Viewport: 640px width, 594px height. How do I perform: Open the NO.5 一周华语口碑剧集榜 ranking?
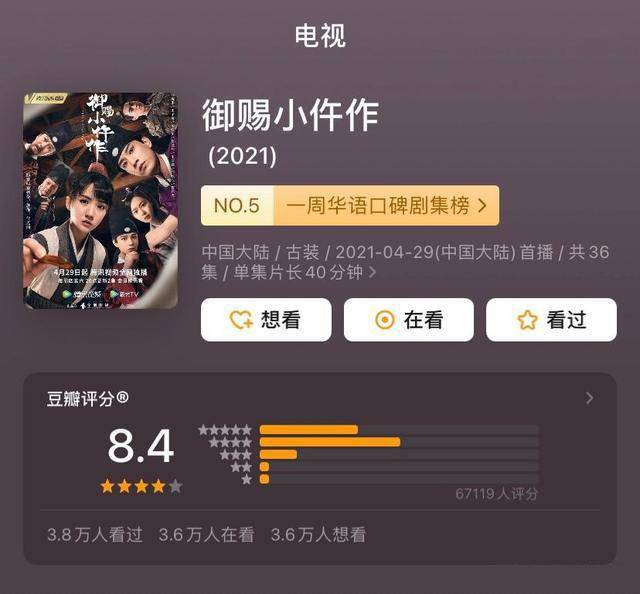point(350,206)
